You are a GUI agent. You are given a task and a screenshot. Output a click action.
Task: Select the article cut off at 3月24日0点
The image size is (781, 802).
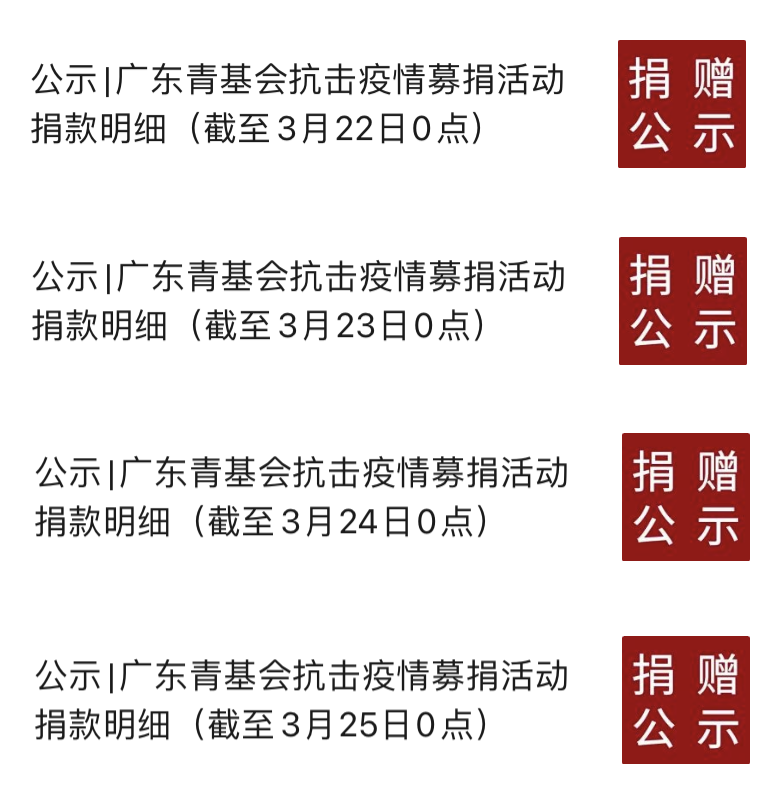click(x=300, y=497)
